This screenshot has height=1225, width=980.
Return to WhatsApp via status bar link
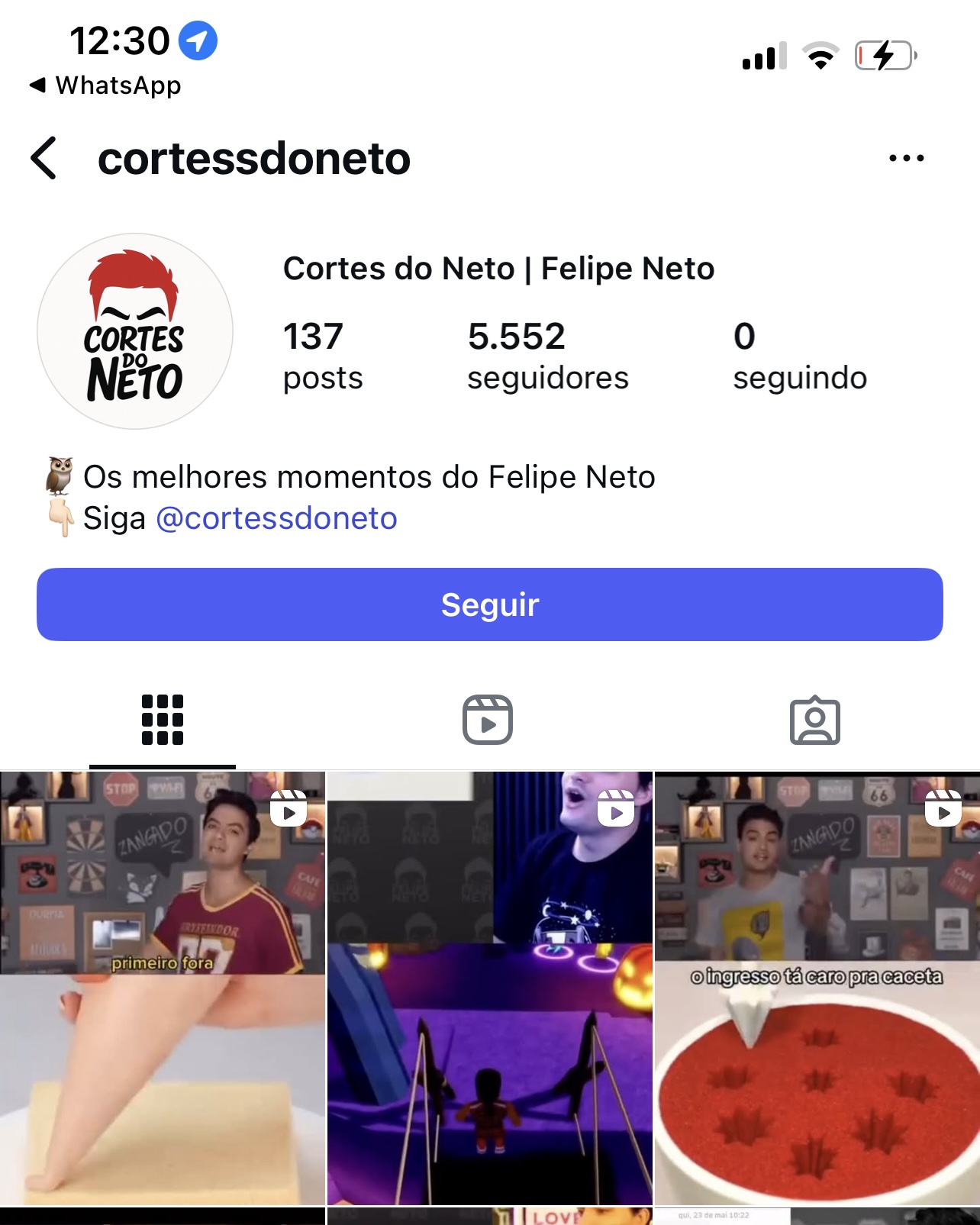point(105,85)
